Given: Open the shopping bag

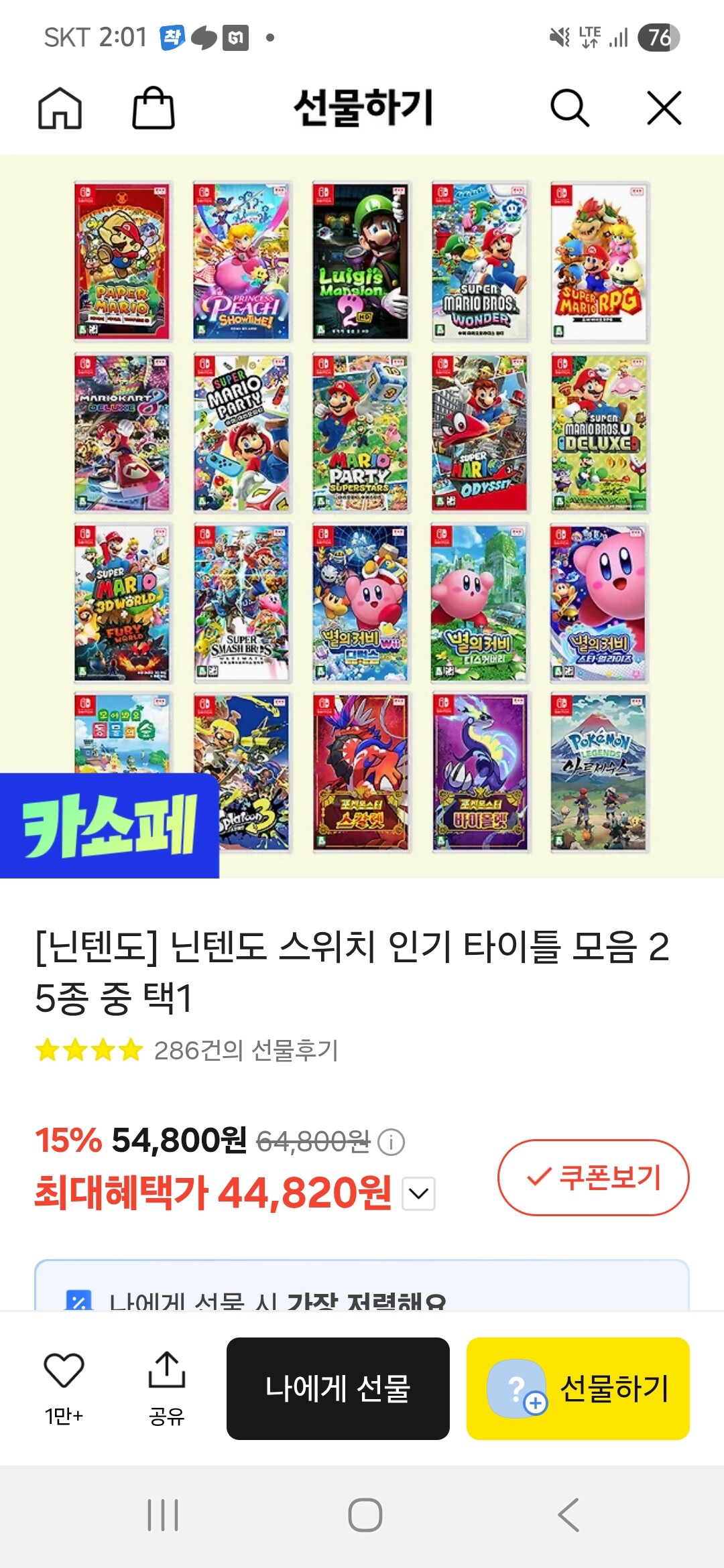Looking at the screenshot, I should tap(154, 108).
